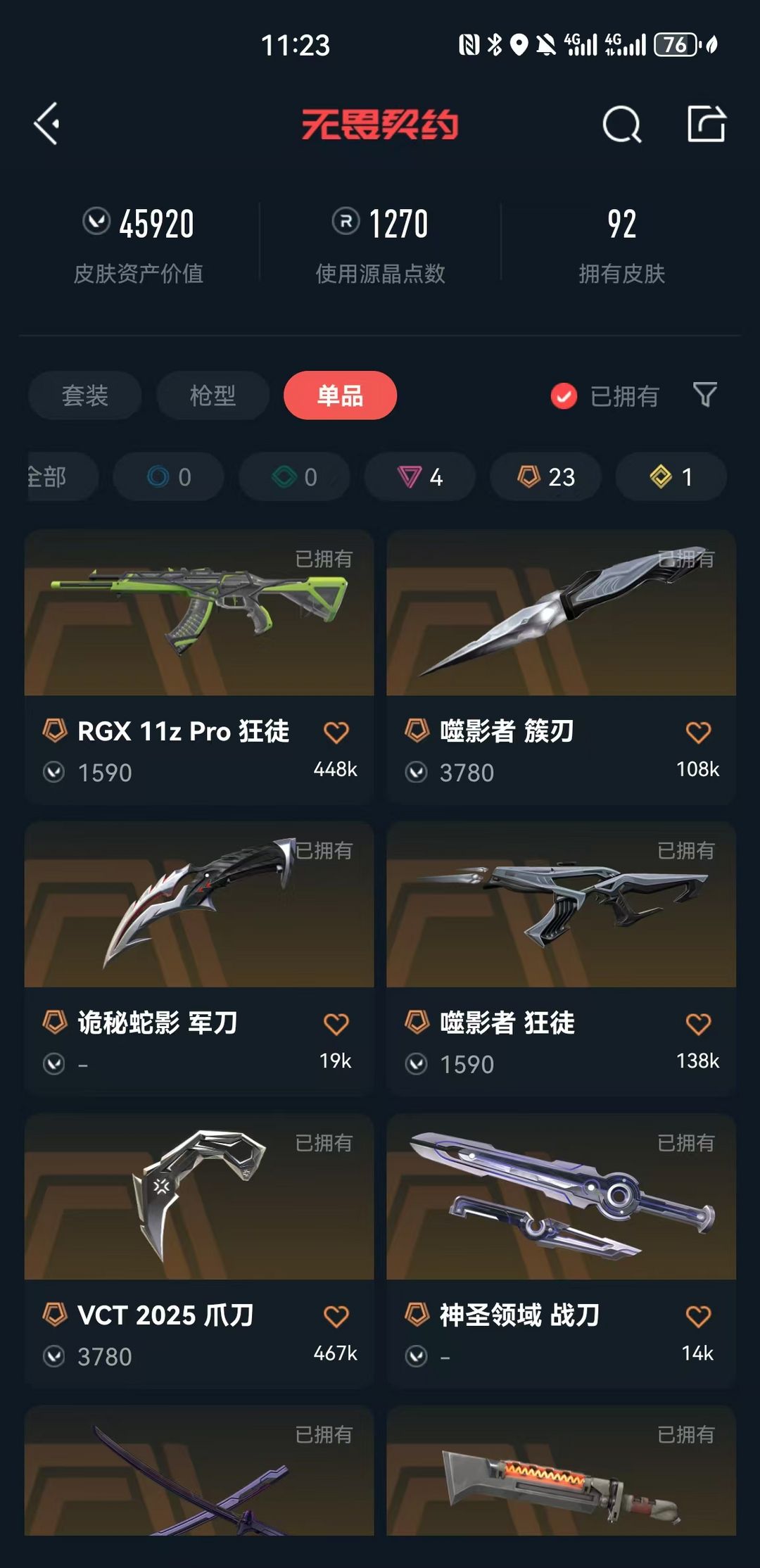Viewport: 760px width, 1568px height.
Task: Like the RGX 11z Pro 狂徒 skin
Action: click(x=336, y=733)
